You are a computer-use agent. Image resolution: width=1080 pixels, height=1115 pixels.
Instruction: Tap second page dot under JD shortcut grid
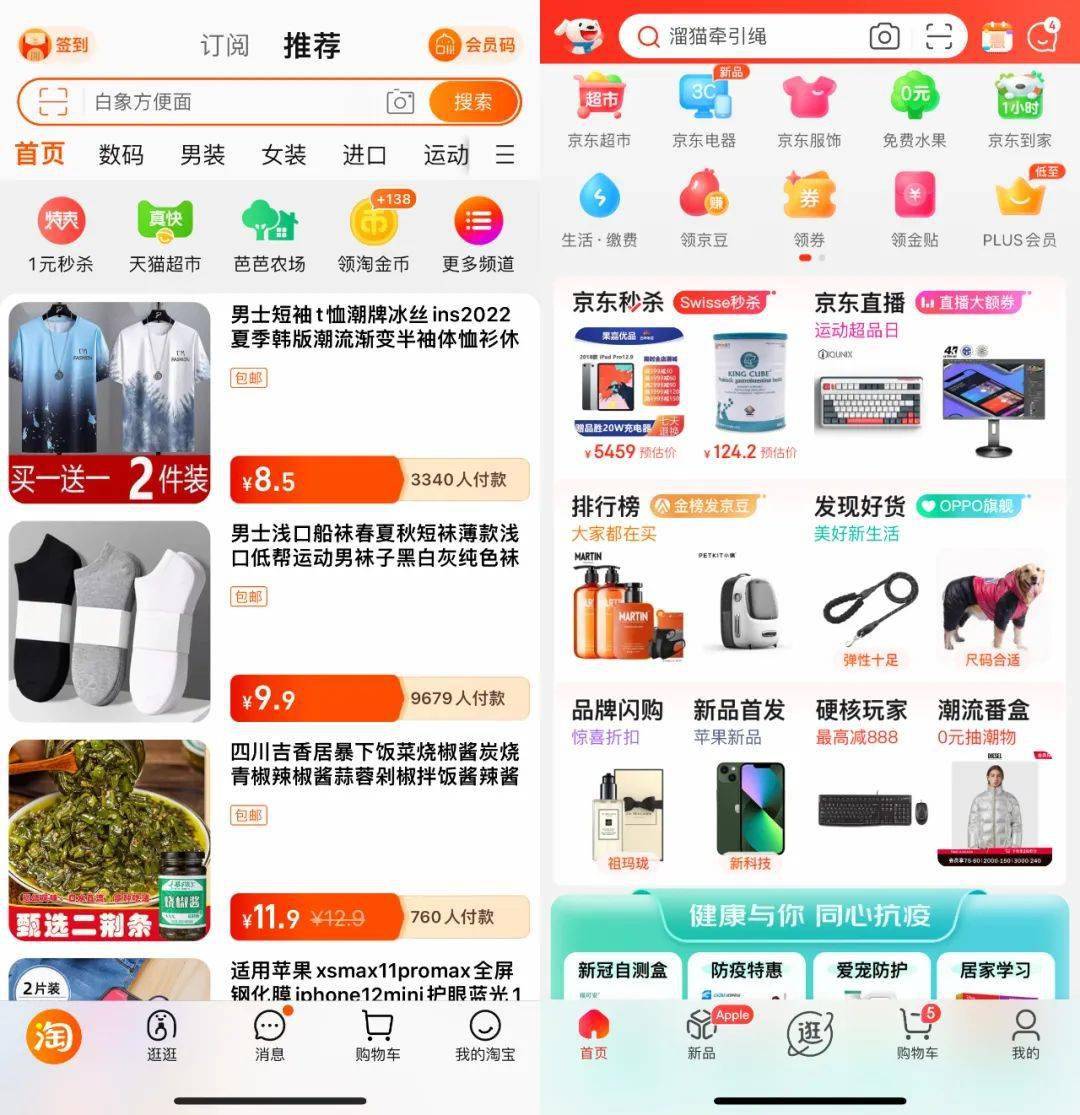pos(823,258)
